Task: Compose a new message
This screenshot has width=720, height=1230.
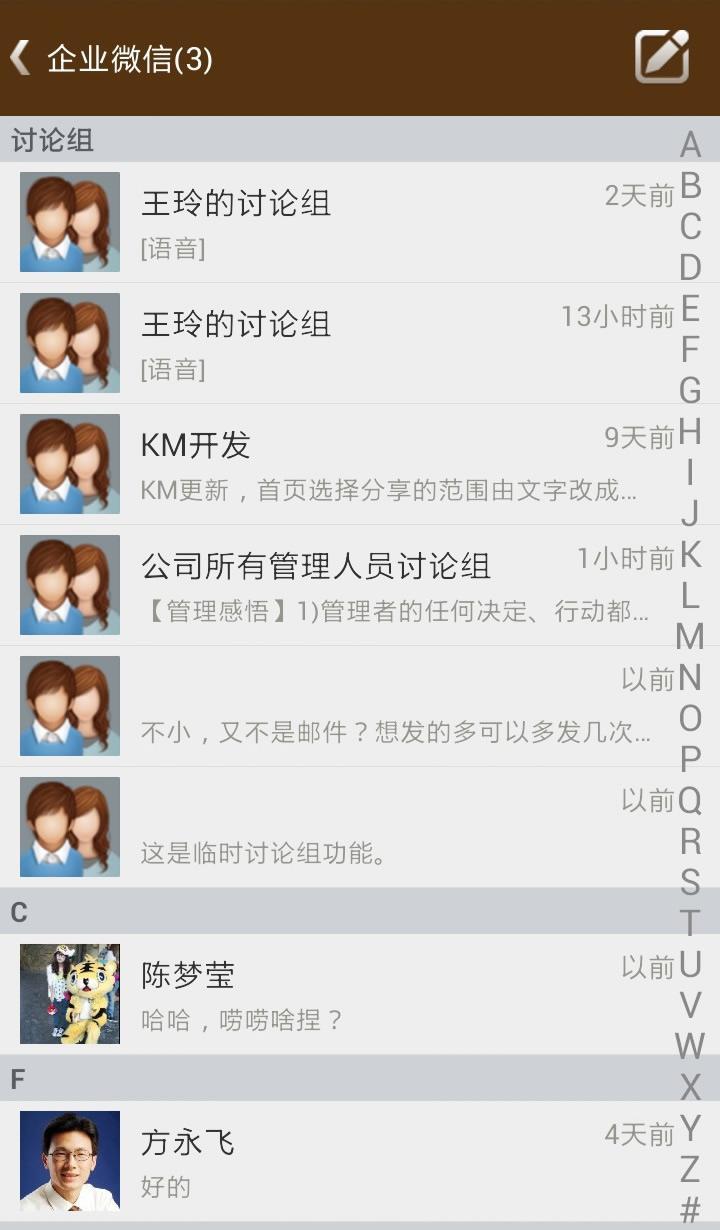Action: [662, 57]
